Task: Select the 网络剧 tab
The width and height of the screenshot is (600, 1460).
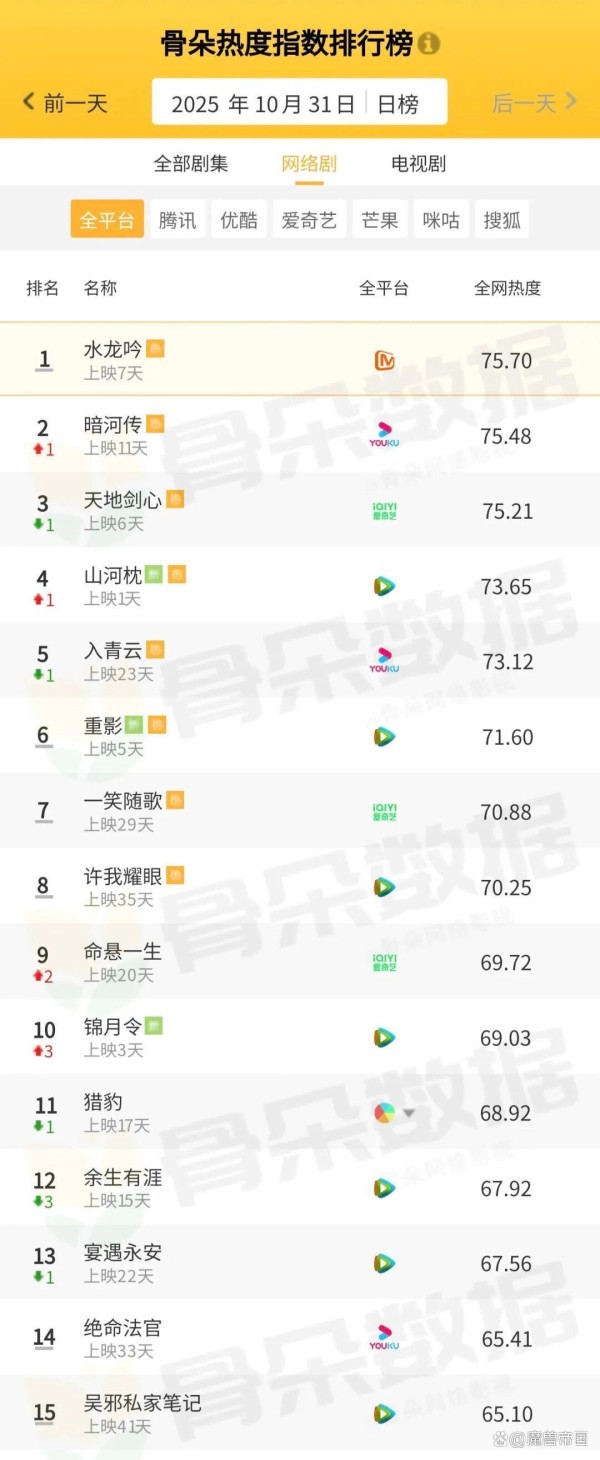Action: (309, 164)
